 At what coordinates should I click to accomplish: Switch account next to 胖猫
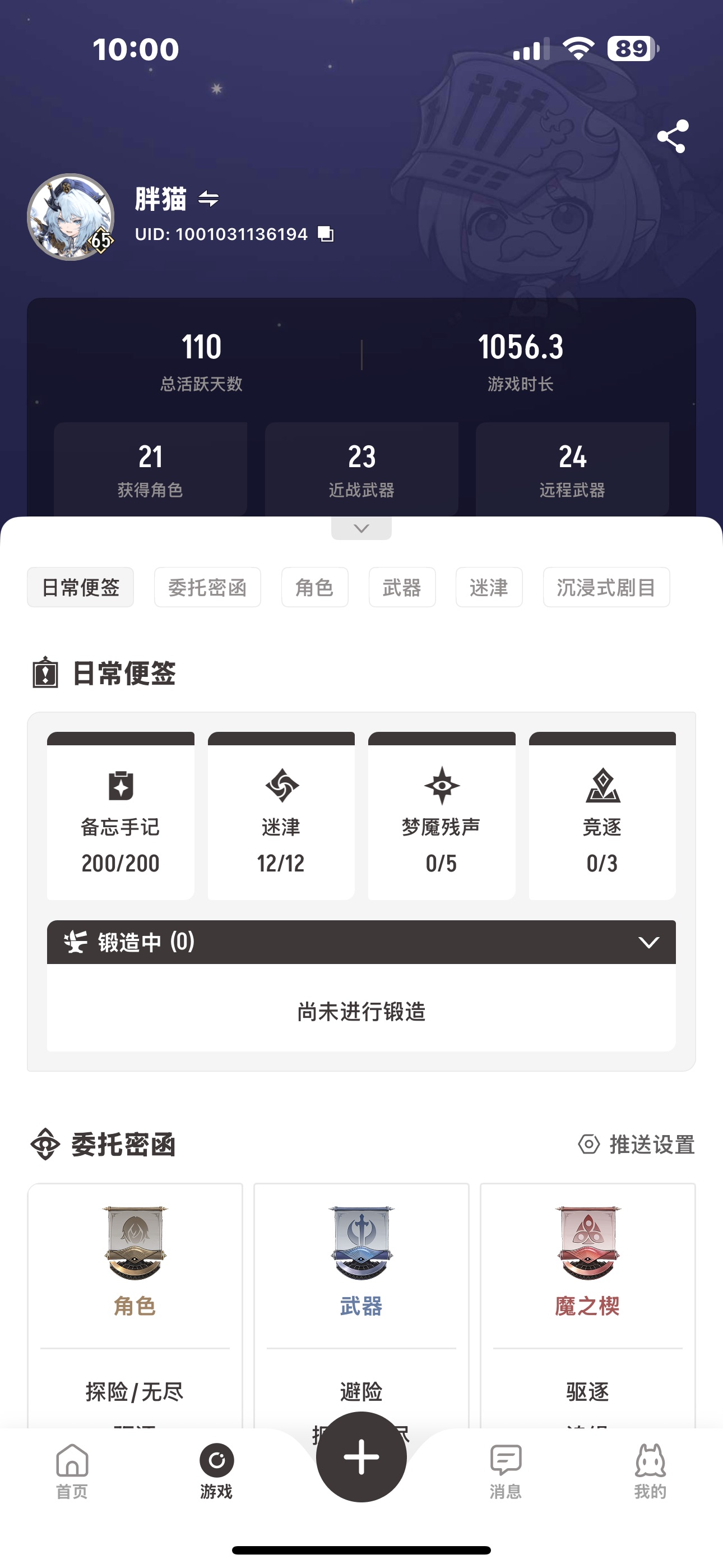(208, 199)
